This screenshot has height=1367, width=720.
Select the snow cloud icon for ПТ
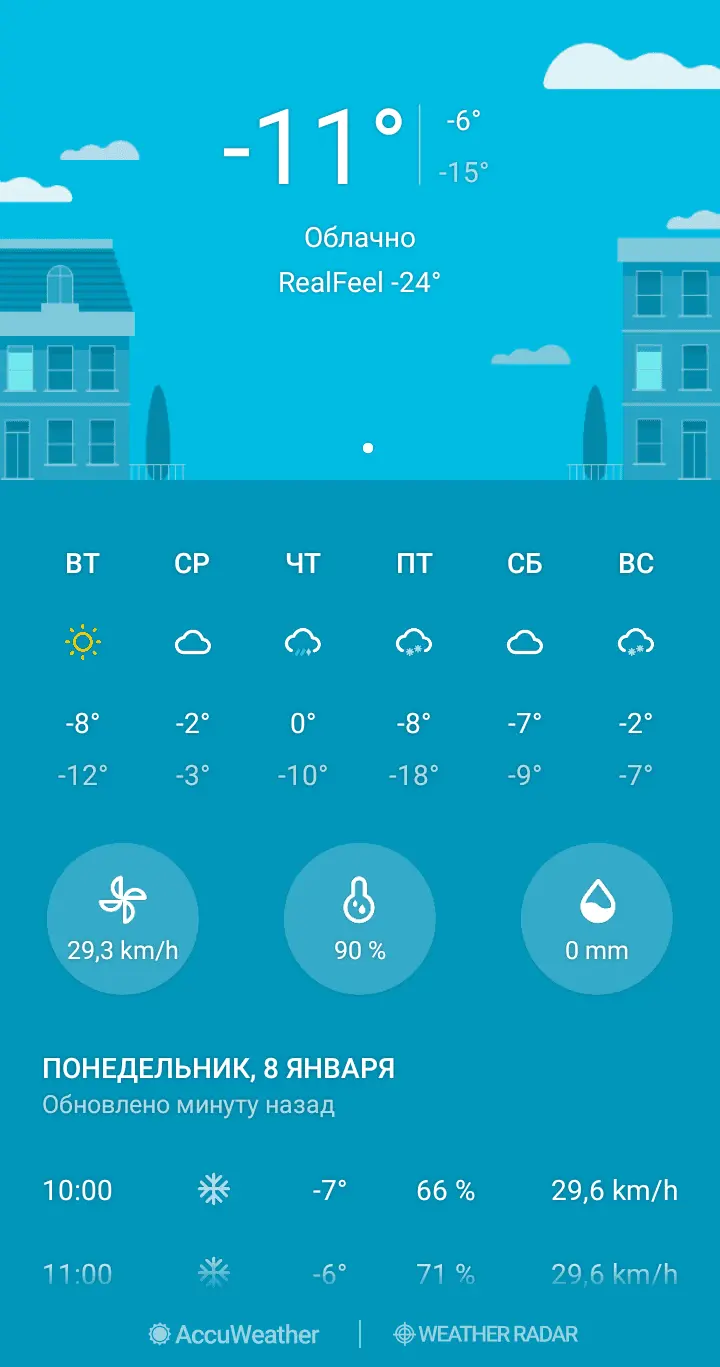click(x=414, y=644)
